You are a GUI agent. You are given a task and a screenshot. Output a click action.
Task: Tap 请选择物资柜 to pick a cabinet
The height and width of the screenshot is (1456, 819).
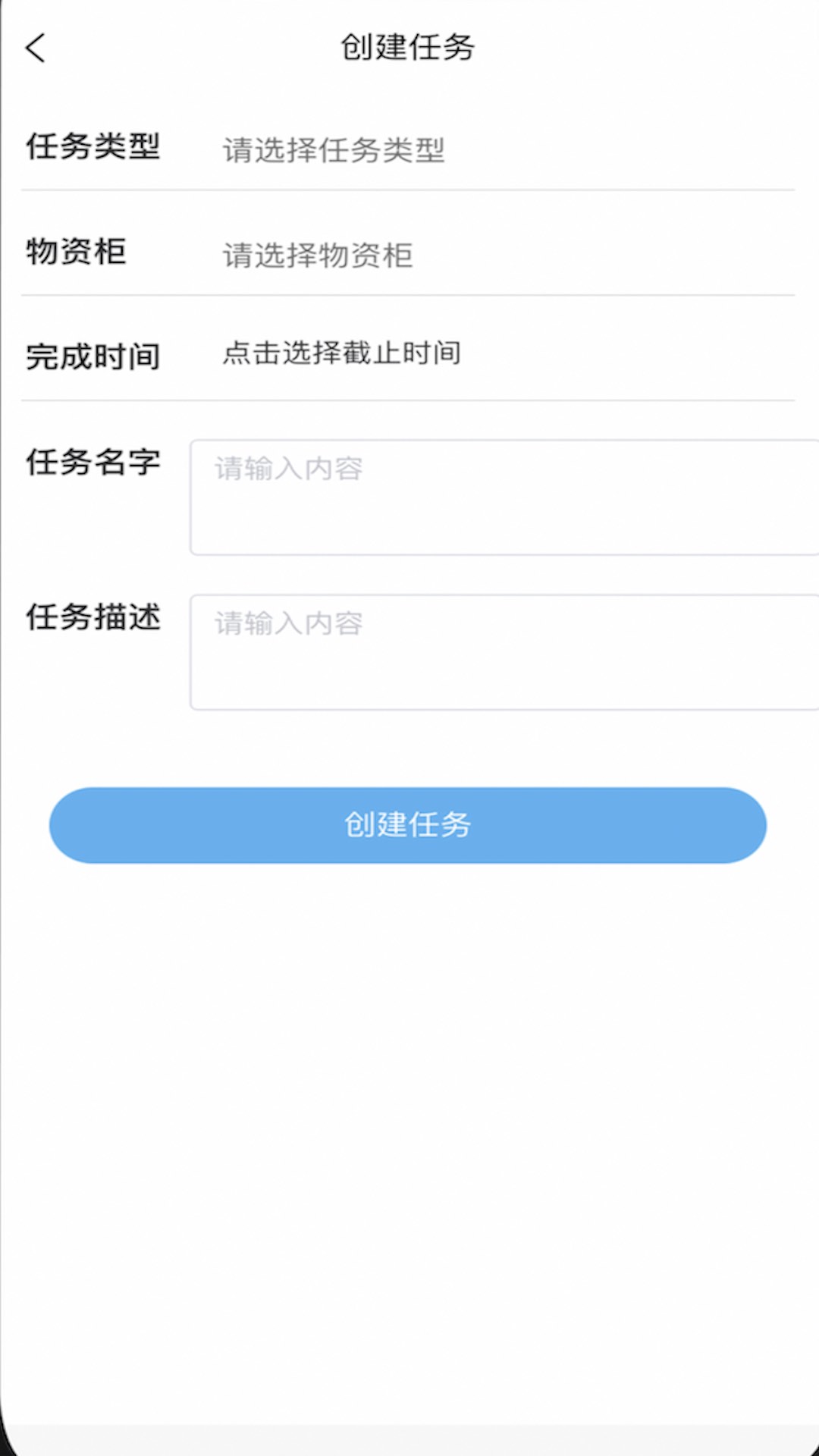[x=317, y=256]
